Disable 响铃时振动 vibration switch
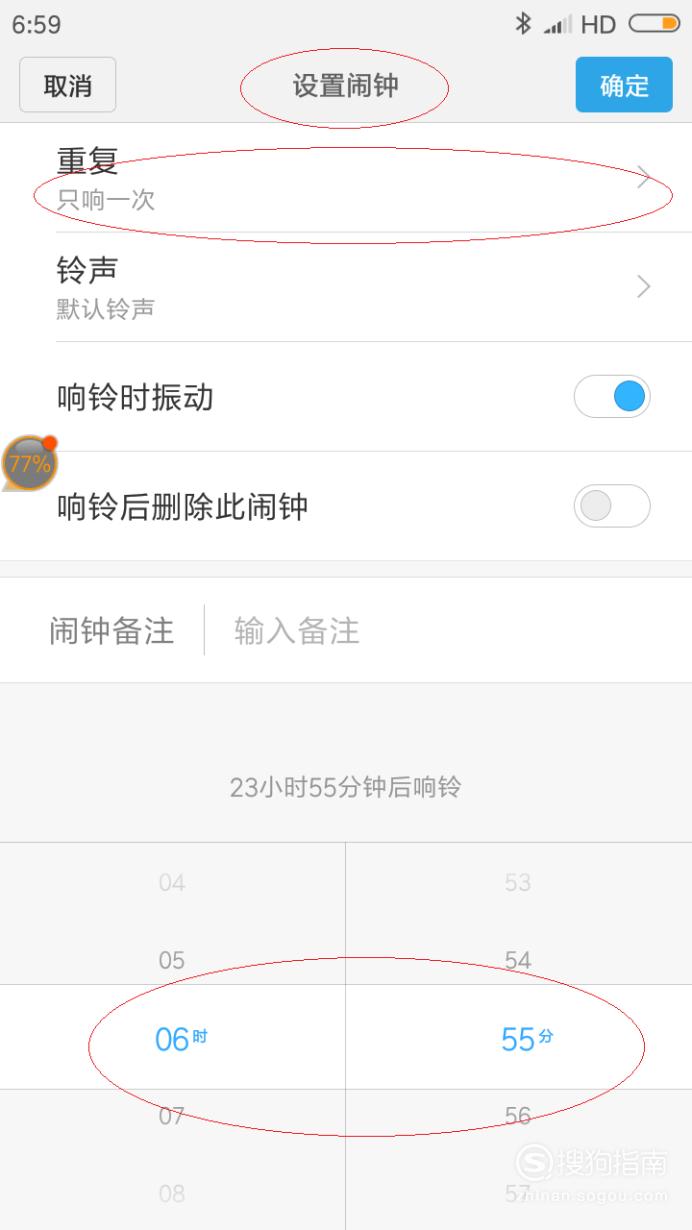 612,397
